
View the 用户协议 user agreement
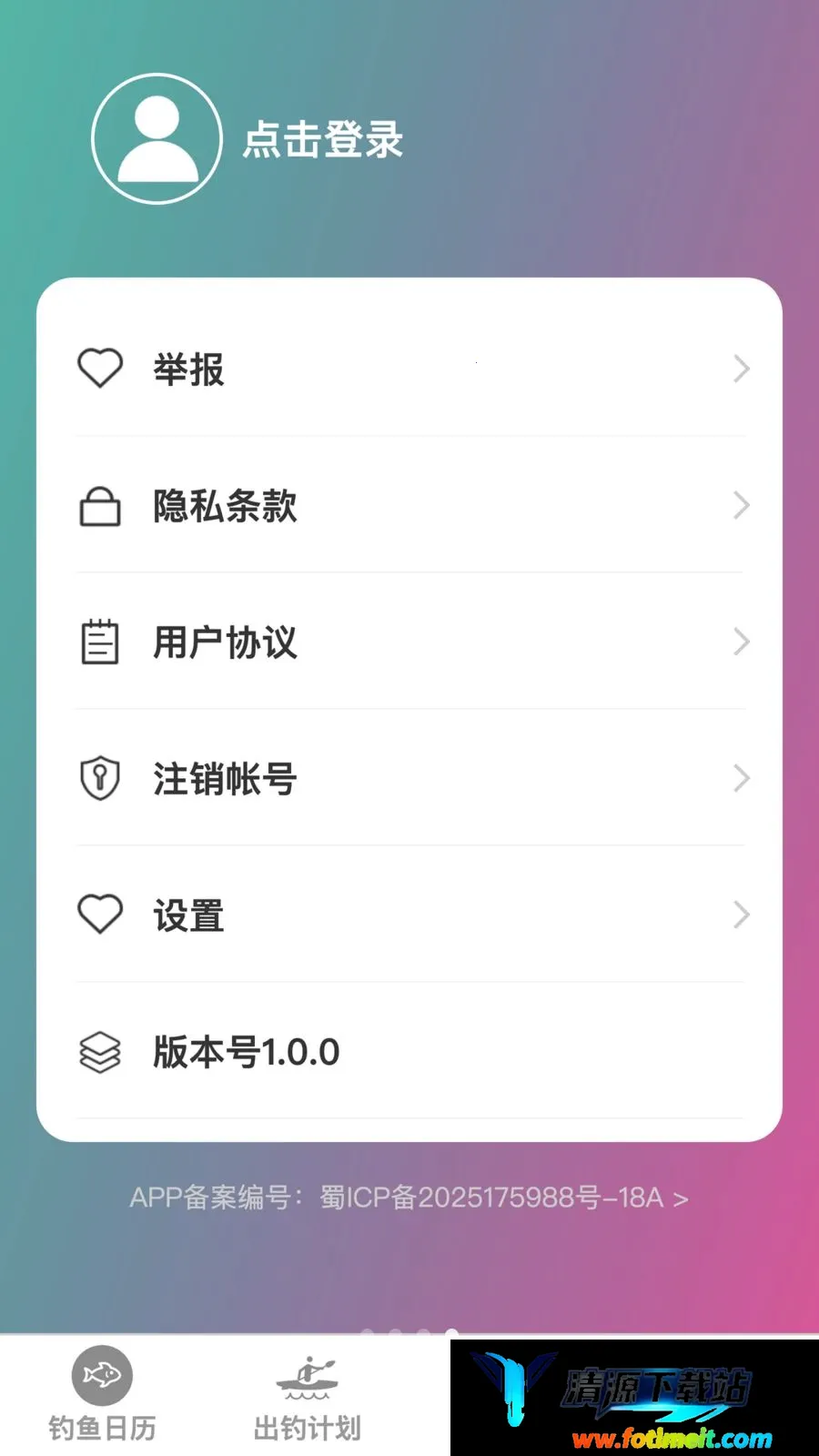(409, 642)
